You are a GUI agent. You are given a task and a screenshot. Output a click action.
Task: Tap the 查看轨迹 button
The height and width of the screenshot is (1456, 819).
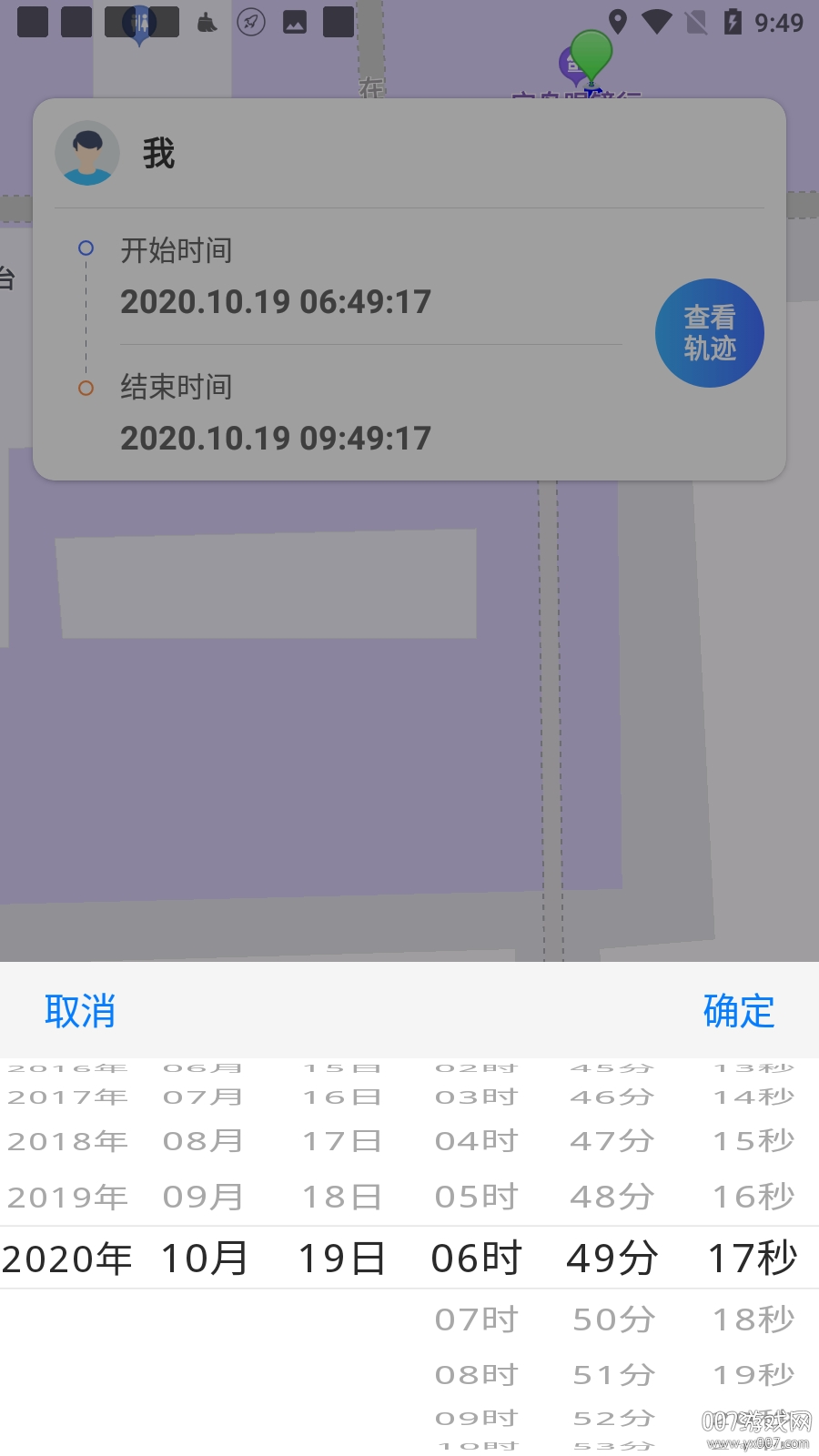click(709, 333)
